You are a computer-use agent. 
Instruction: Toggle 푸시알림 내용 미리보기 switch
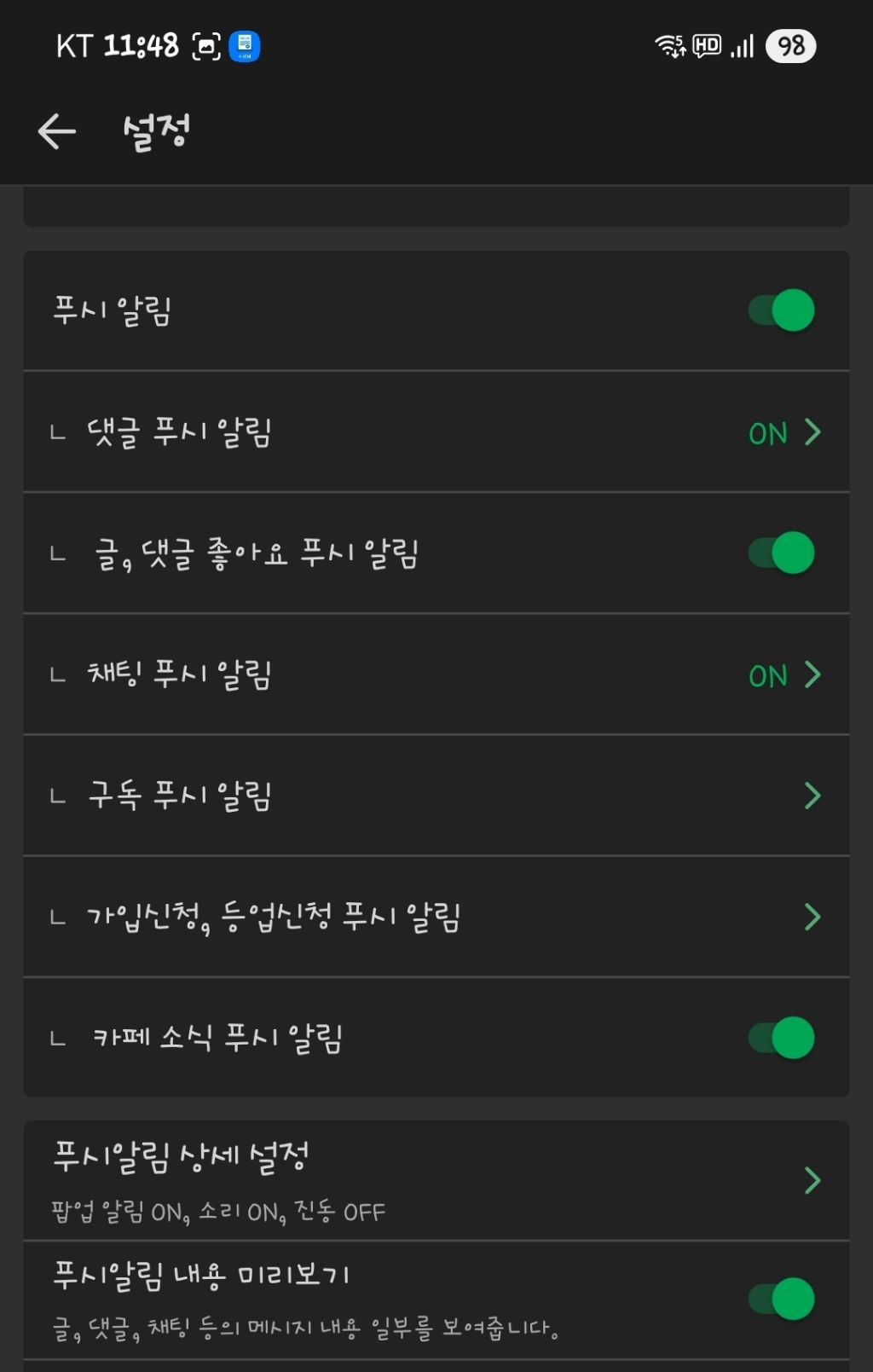click(781, 1299)
